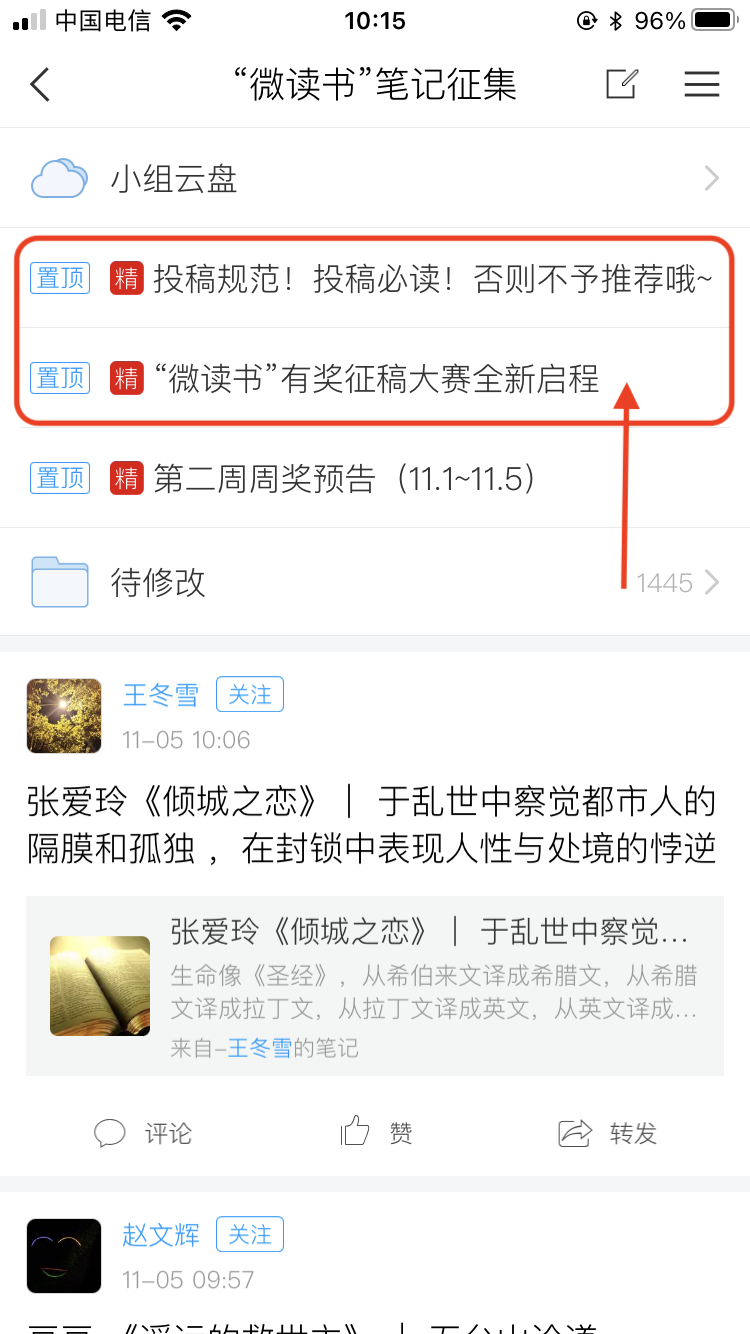Viewport: 750px width, 1334px height.
Task: Go back using the top-left arrow
Action: click(40, 84)
